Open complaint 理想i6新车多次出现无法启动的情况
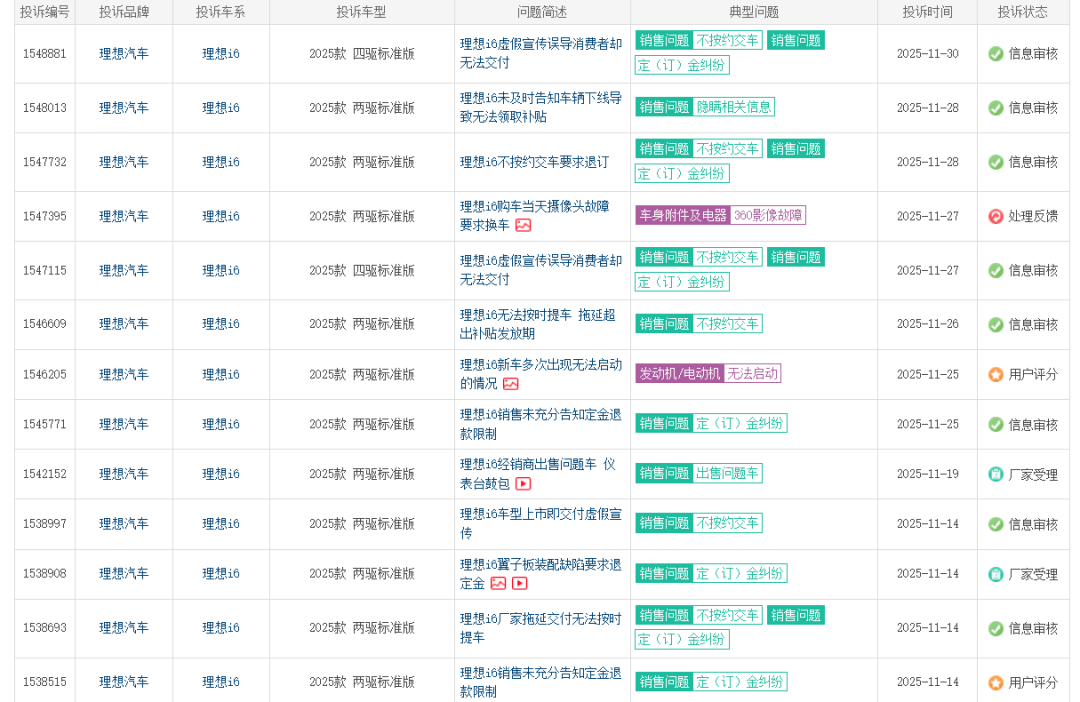Screen dimensions: 1080x702 [540, 365]
